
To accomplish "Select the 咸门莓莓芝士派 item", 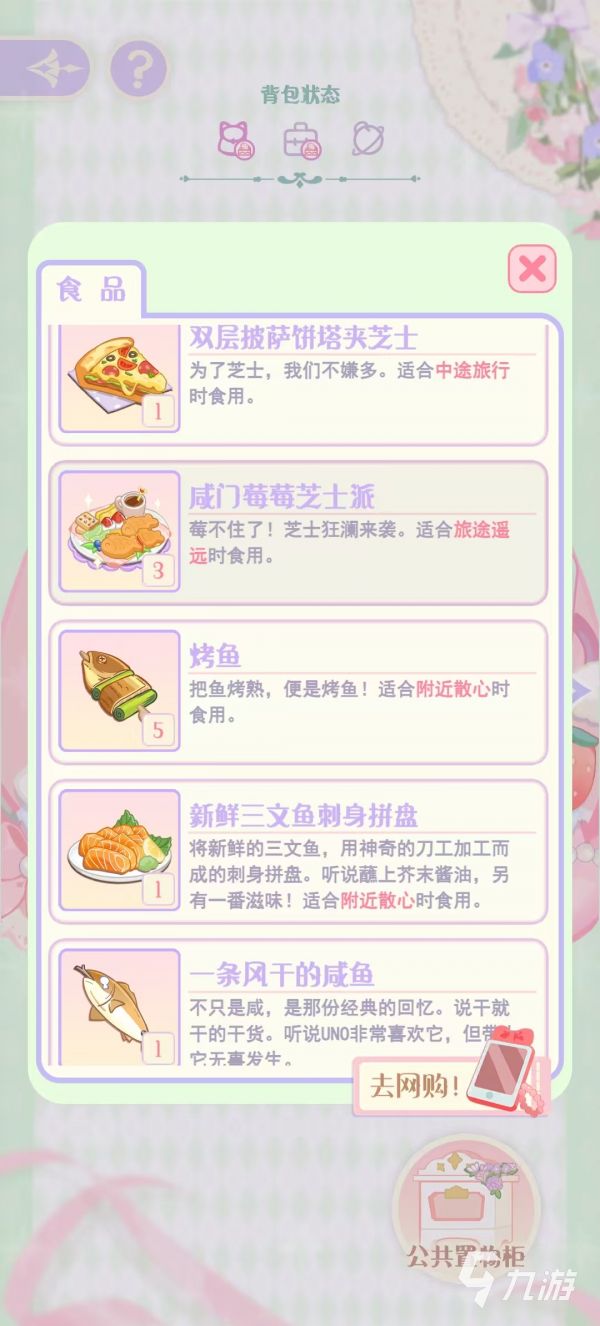I will tap(298, 532).
